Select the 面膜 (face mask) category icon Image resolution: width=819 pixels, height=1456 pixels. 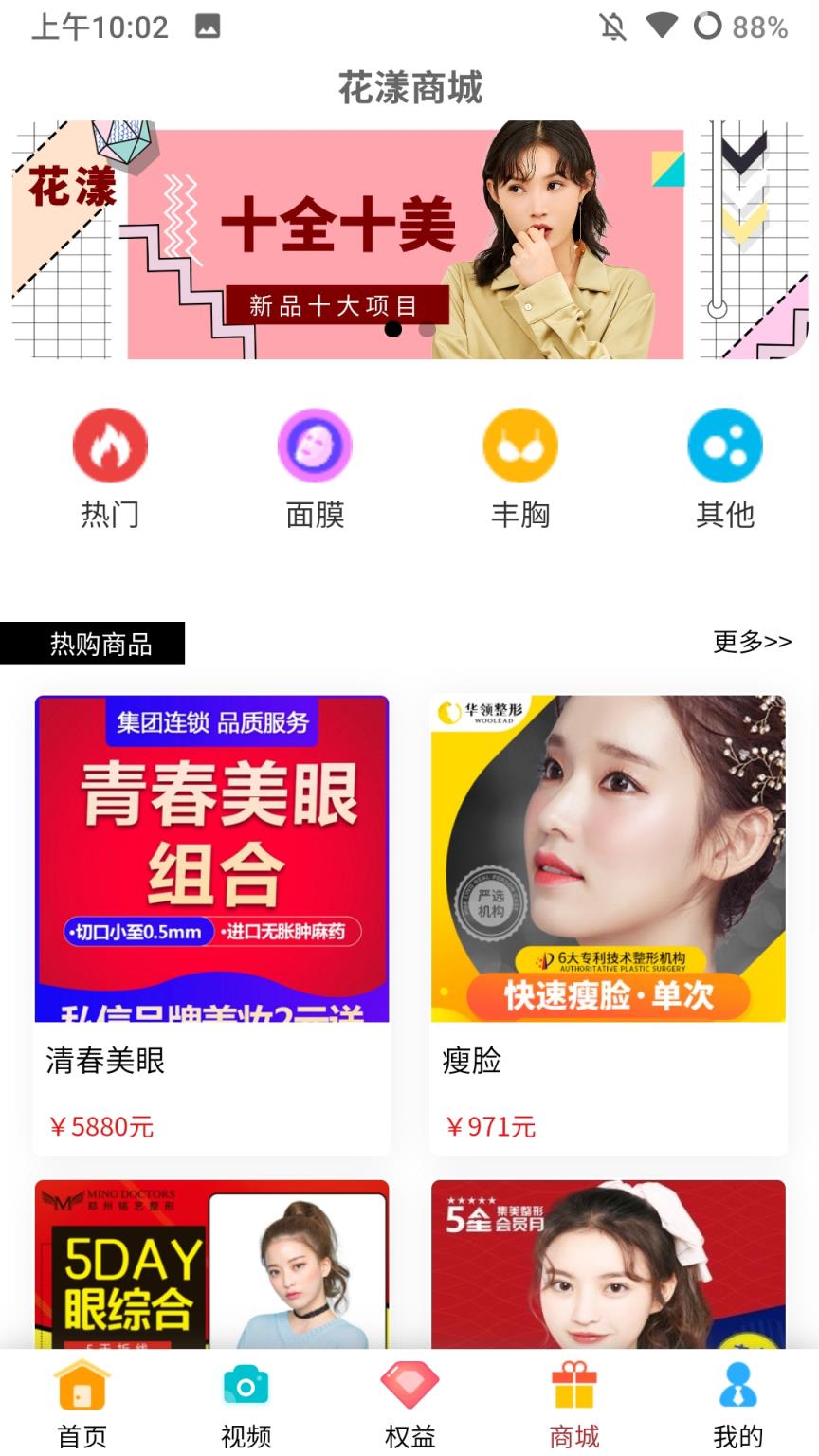(x=315, y=445)
